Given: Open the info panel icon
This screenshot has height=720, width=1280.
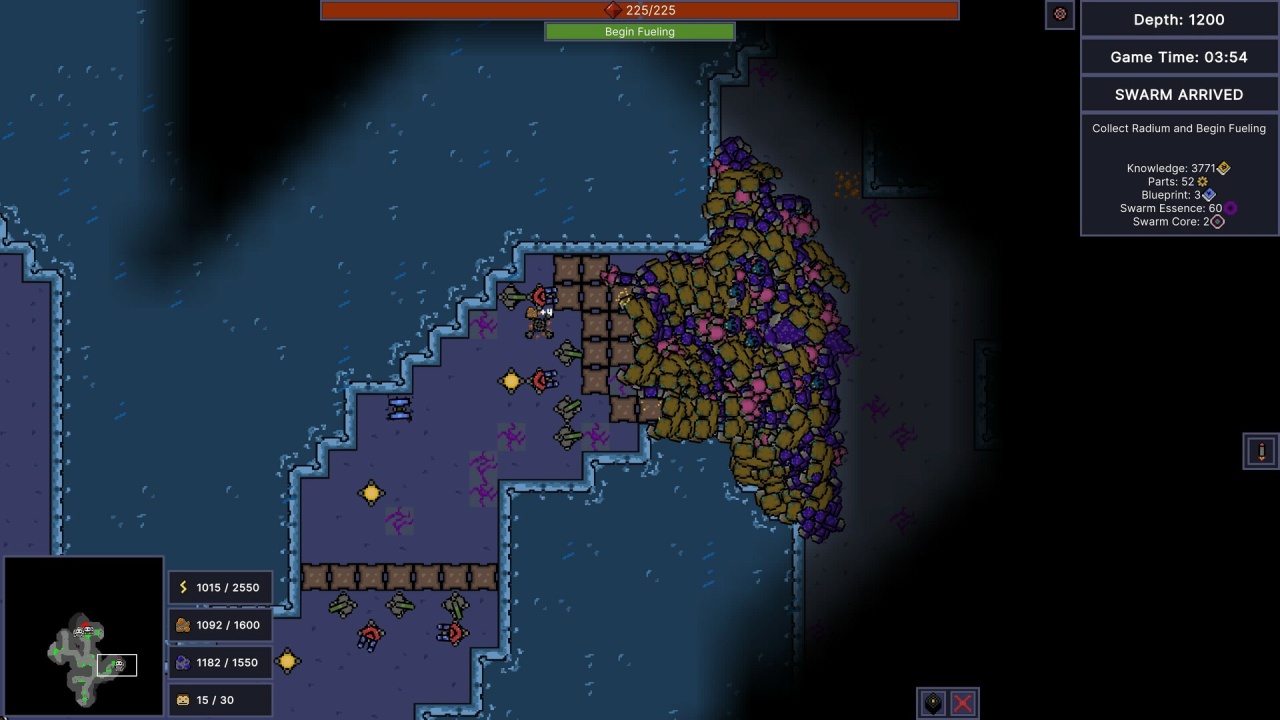Looking at the screenshot, I should coord(1261,451).
